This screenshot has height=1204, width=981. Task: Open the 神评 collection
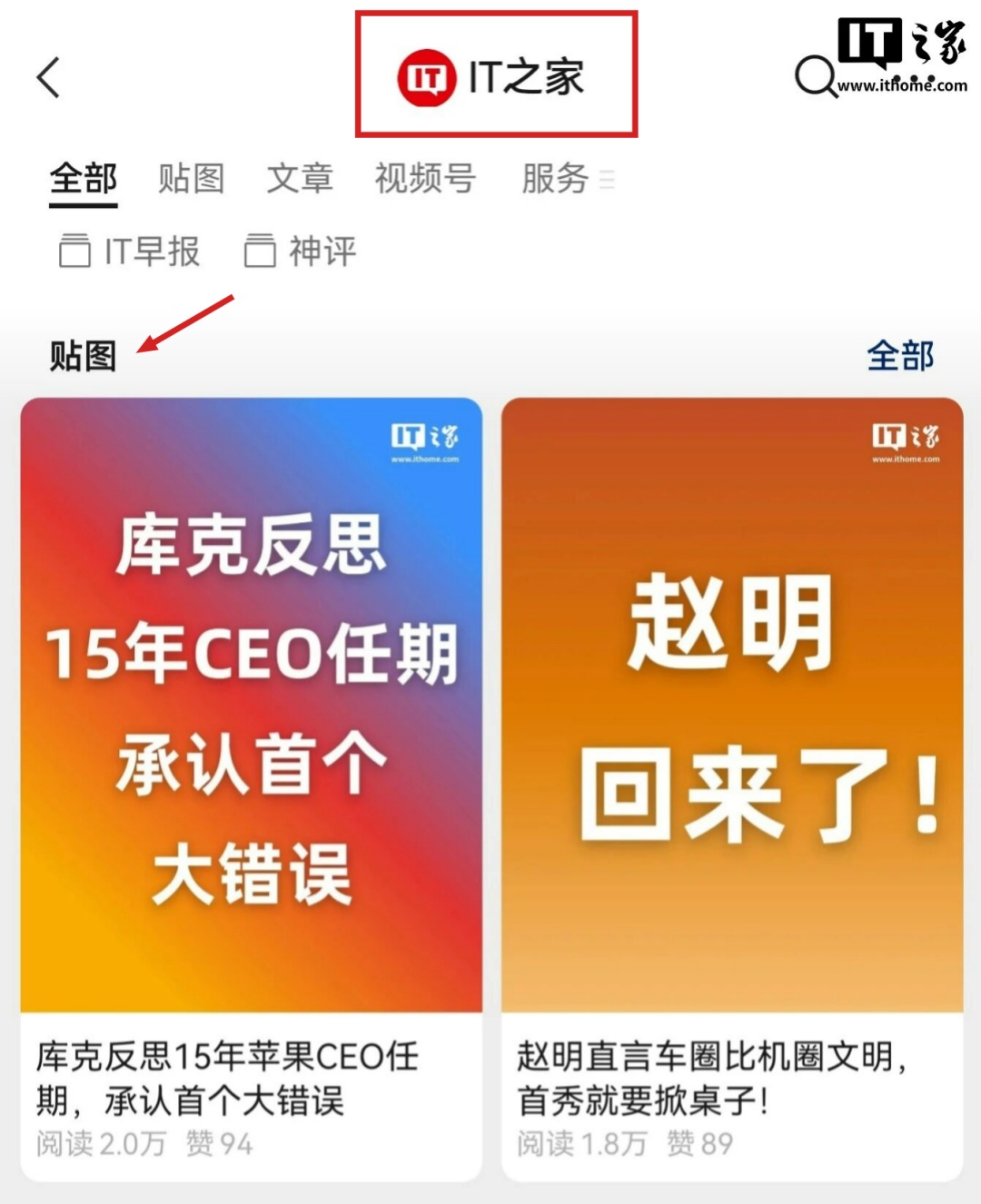point(301,252)
